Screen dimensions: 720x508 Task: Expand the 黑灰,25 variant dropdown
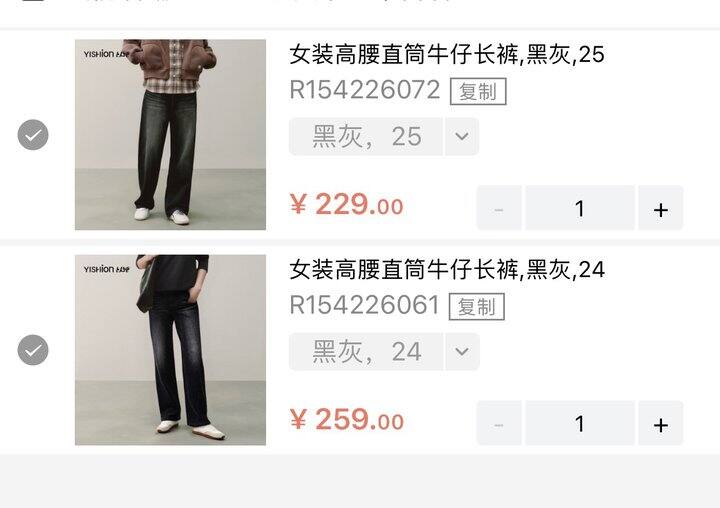click(x=461, y=137)
